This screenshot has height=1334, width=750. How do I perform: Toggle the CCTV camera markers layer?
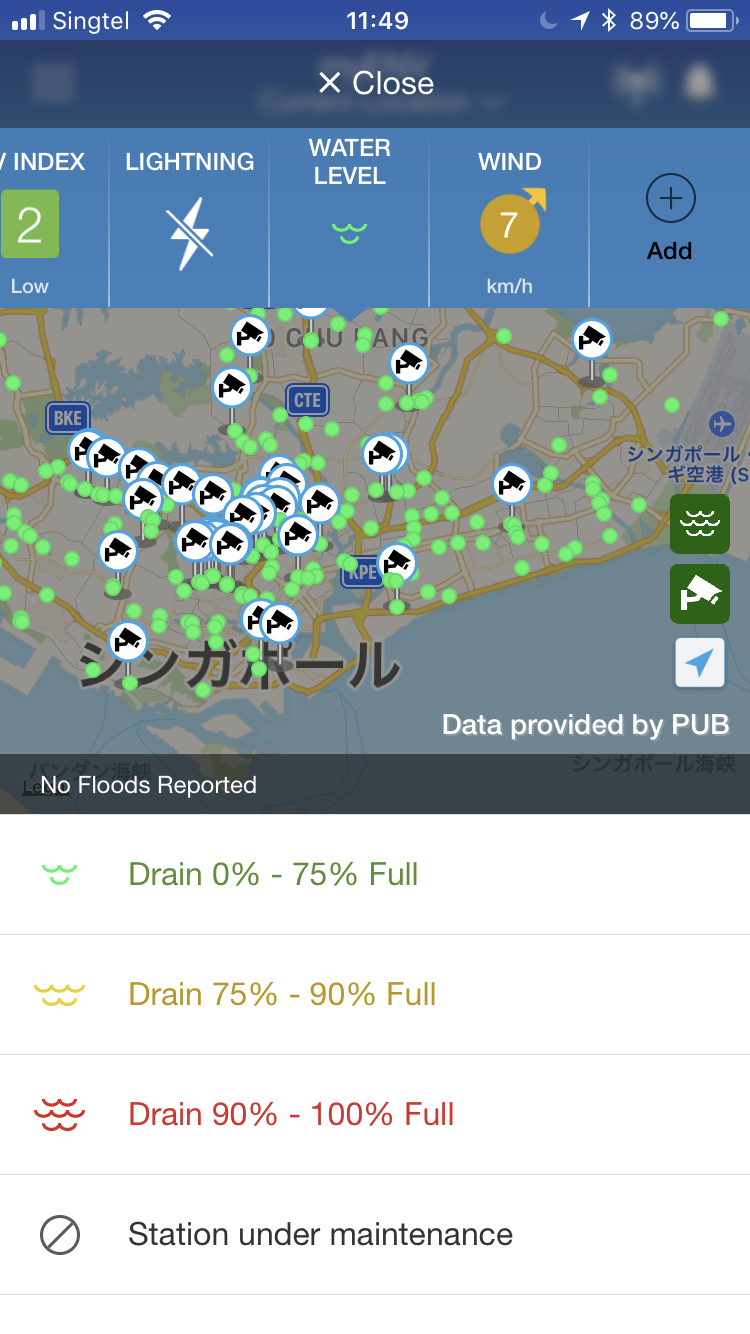[x=699, y=594]
